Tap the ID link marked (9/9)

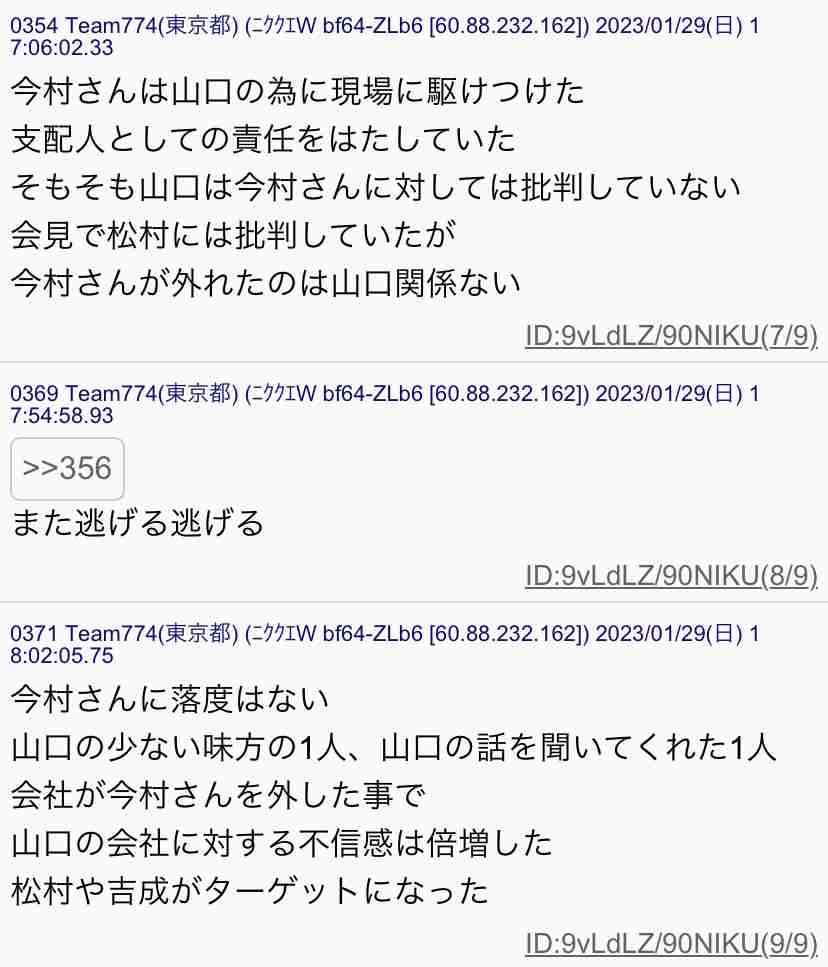[671, 942]
